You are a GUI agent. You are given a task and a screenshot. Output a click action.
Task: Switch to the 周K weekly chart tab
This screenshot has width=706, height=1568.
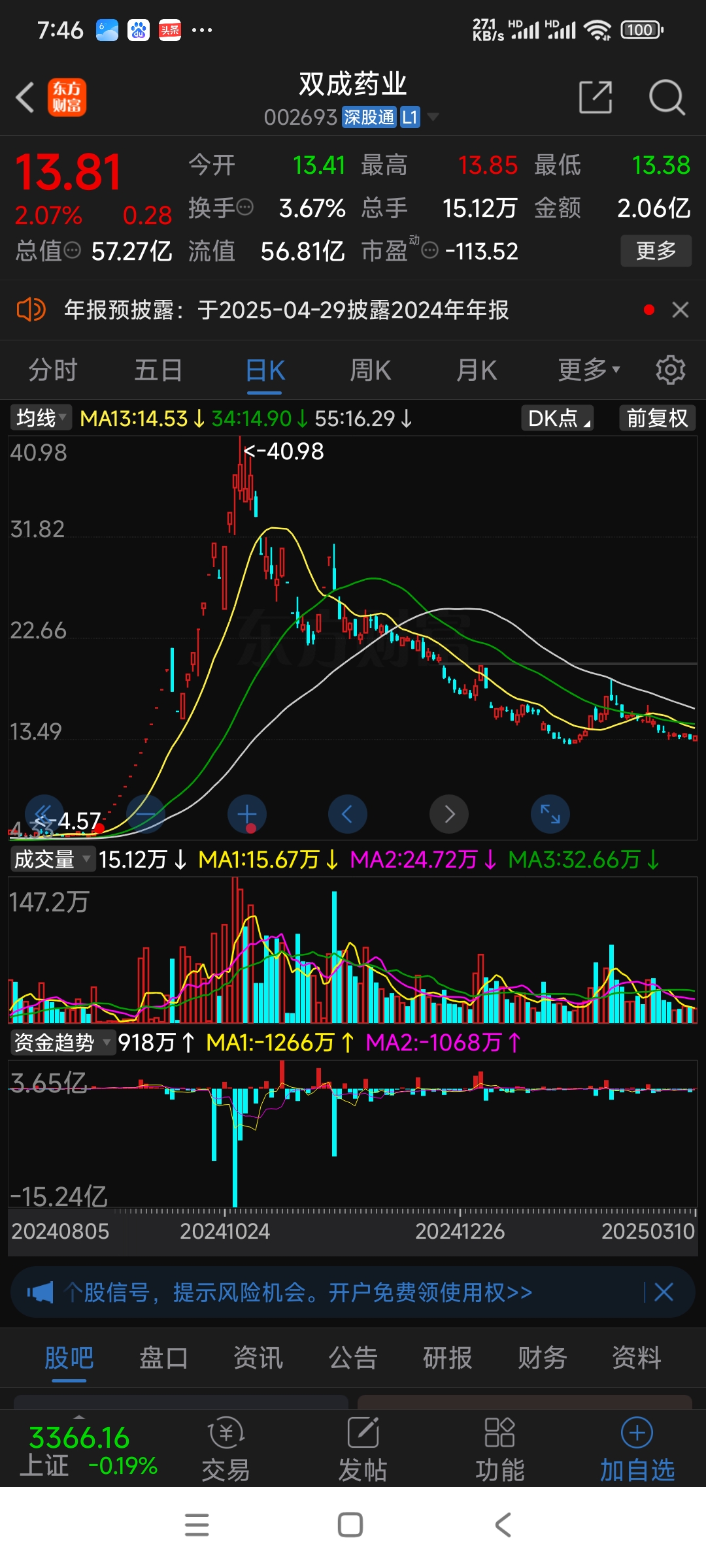370,370
